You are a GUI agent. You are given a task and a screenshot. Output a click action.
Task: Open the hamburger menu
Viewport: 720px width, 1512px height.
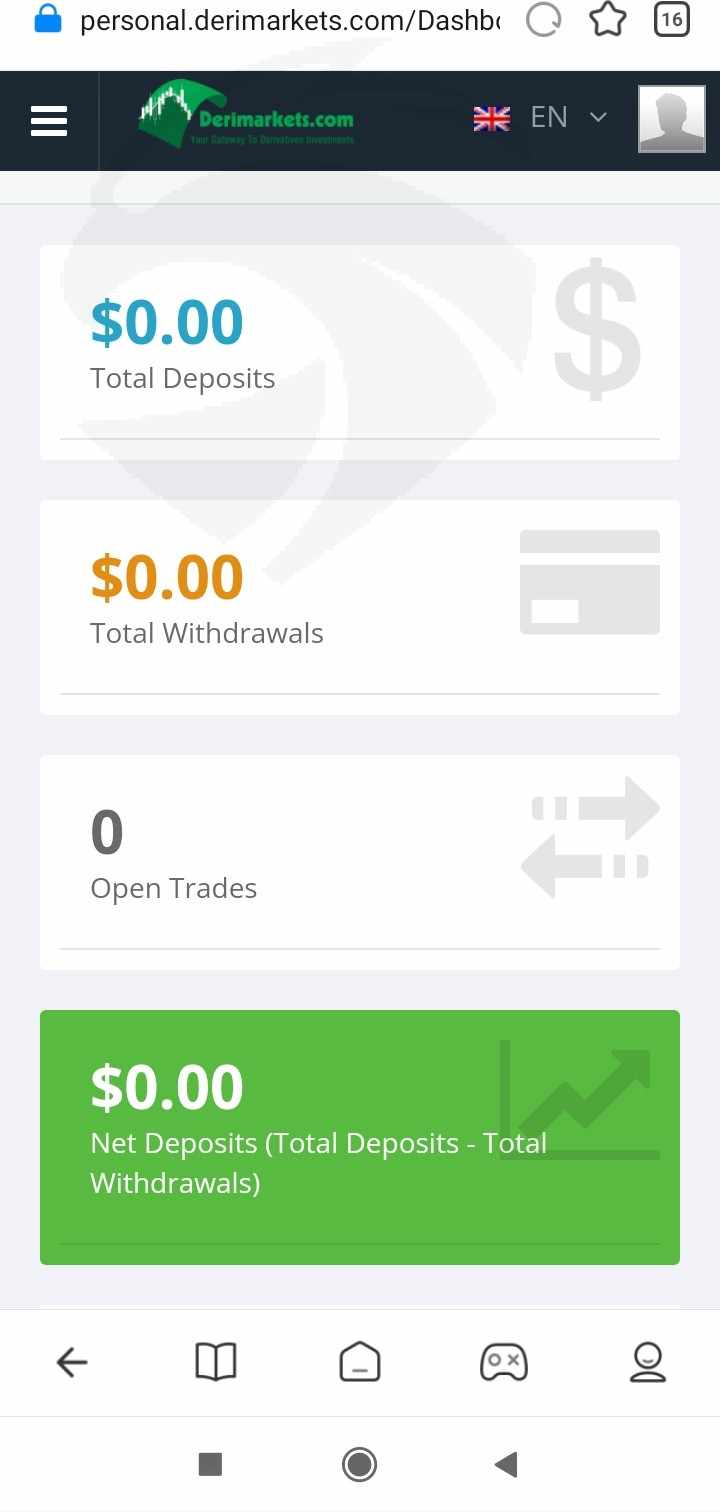point(48,121)
